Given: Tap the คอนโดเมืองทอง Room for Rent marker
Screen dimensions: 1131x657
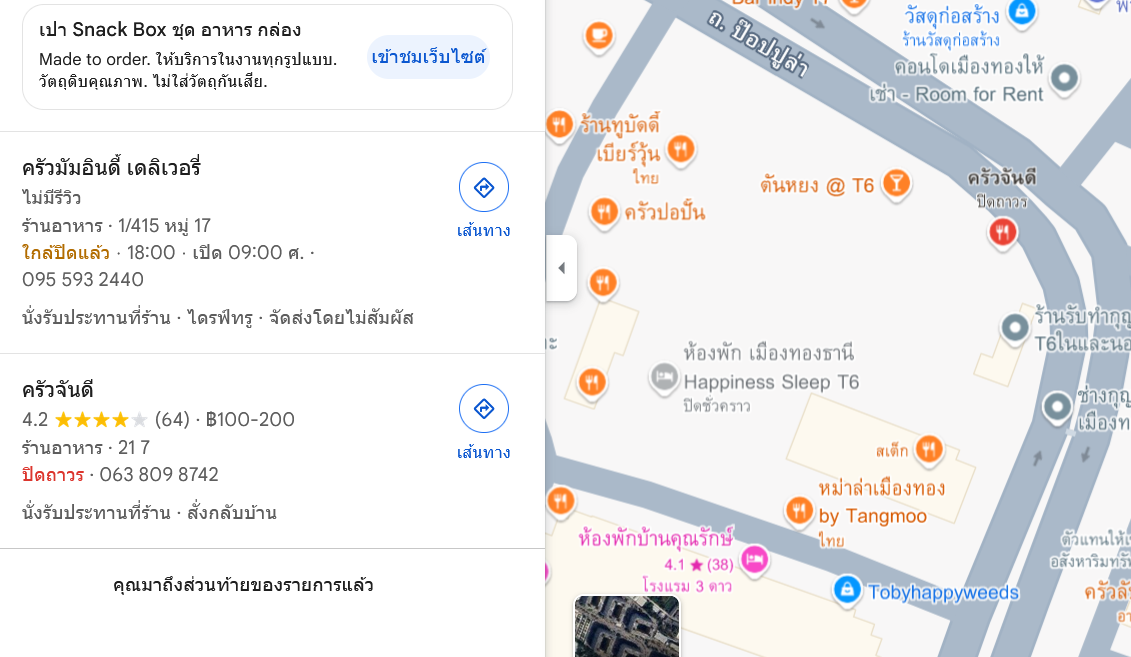Looking at the screenshot, I should pyautogui.click(x=1065, y=77).
